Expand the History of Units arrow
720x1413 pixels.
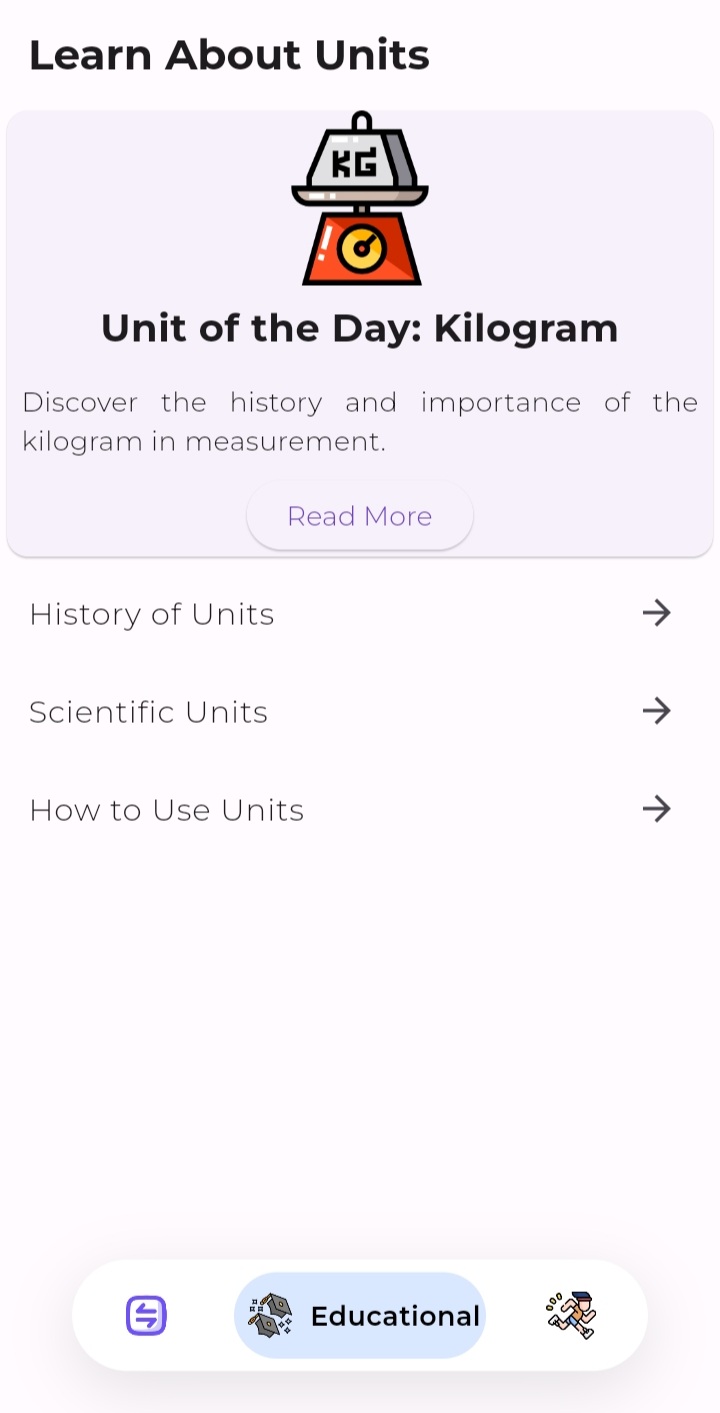tap(657, 613)
